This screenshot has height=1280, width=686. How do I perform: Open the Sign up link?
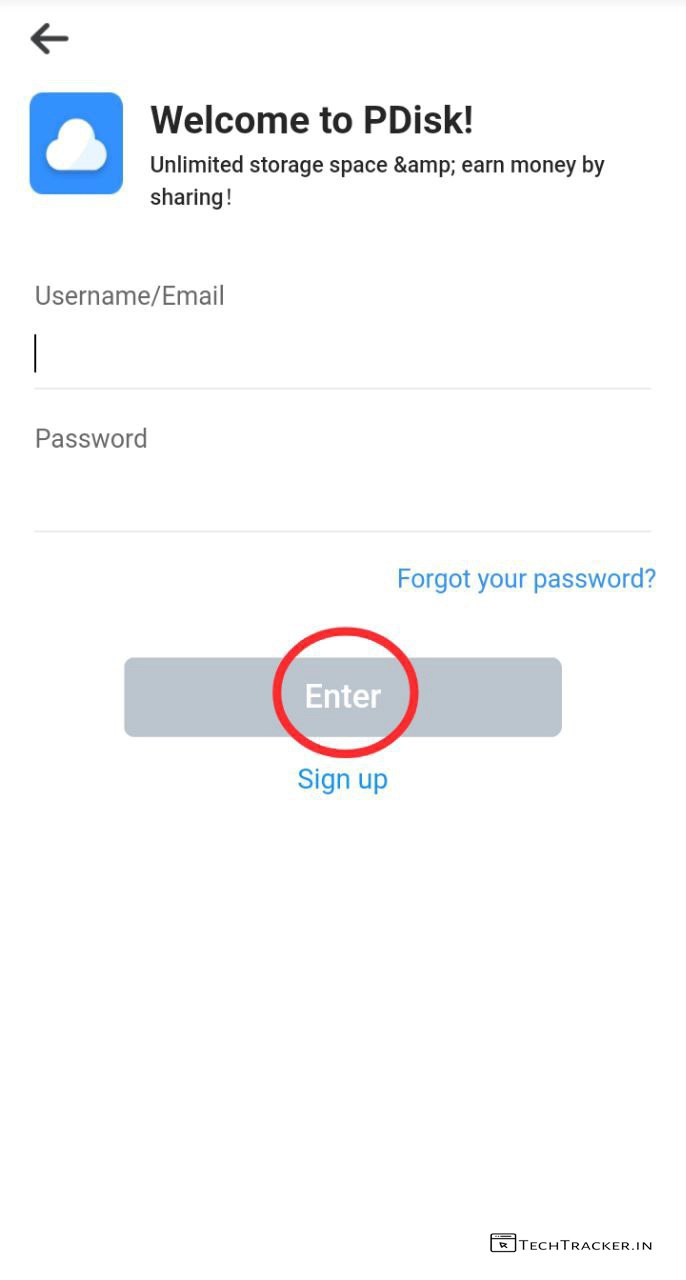click(x=342, y=779)
